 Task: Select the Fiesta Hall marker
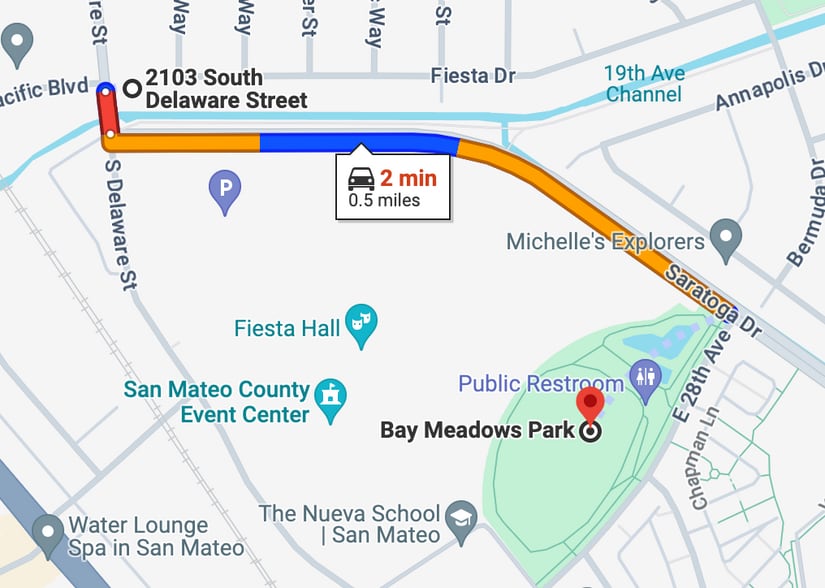[360, 323]
